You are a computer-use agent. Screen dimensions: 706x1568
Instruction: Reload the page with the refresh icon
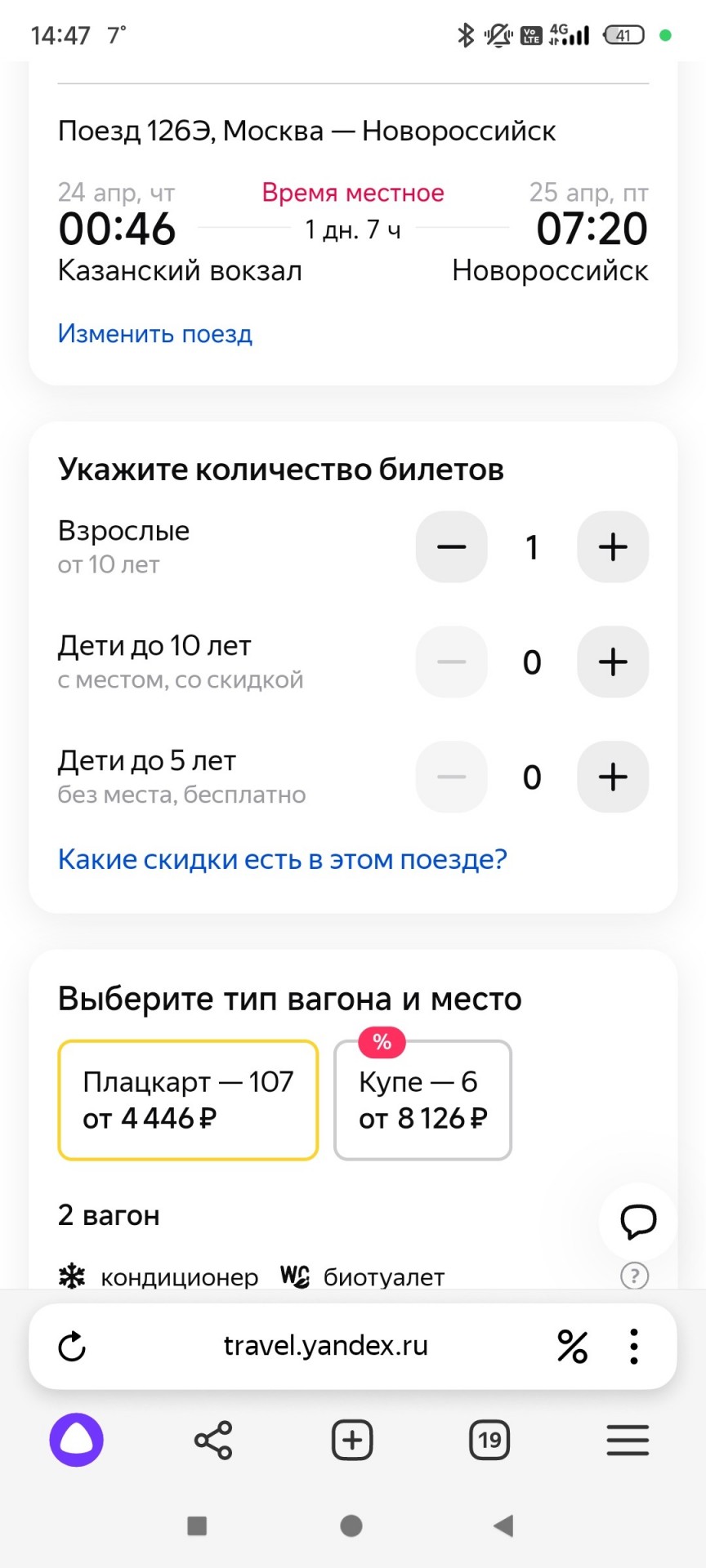pos(72,1347)
